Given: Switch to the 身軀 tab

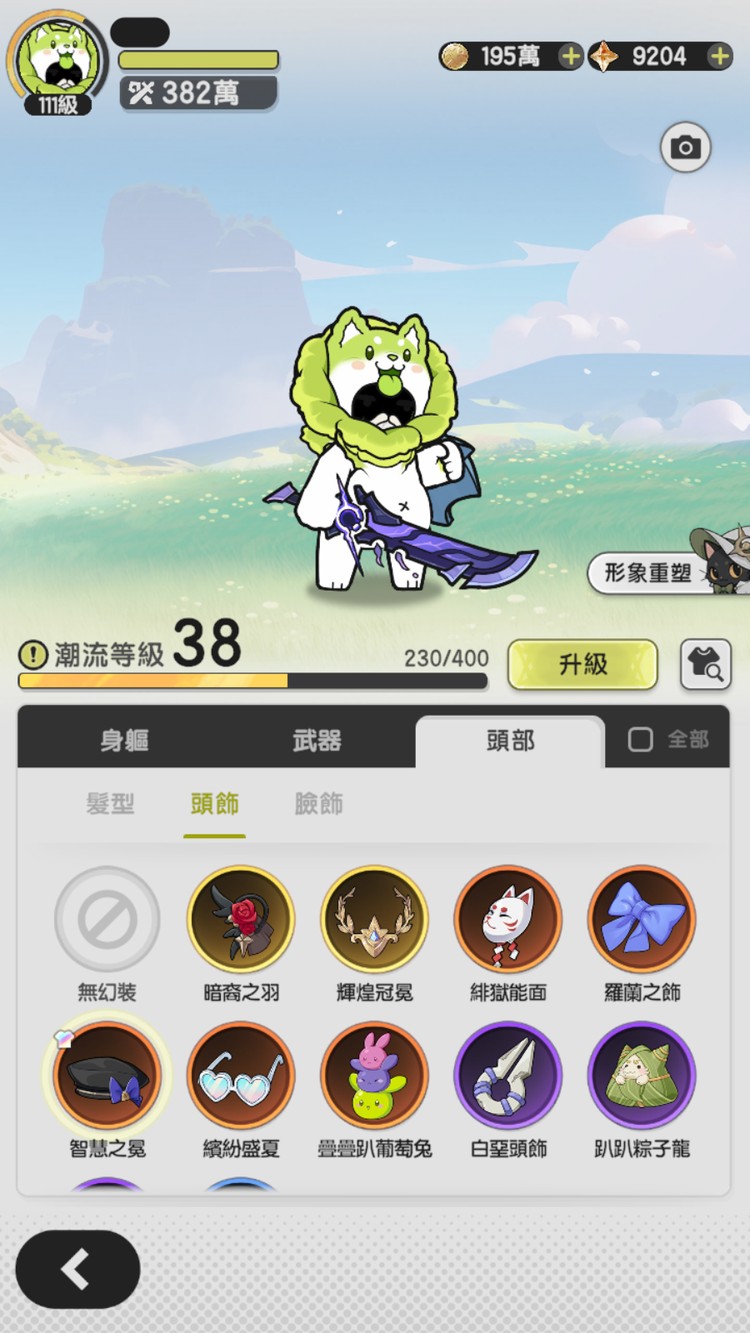Looking at the screenshot, I should click(124, 740).
